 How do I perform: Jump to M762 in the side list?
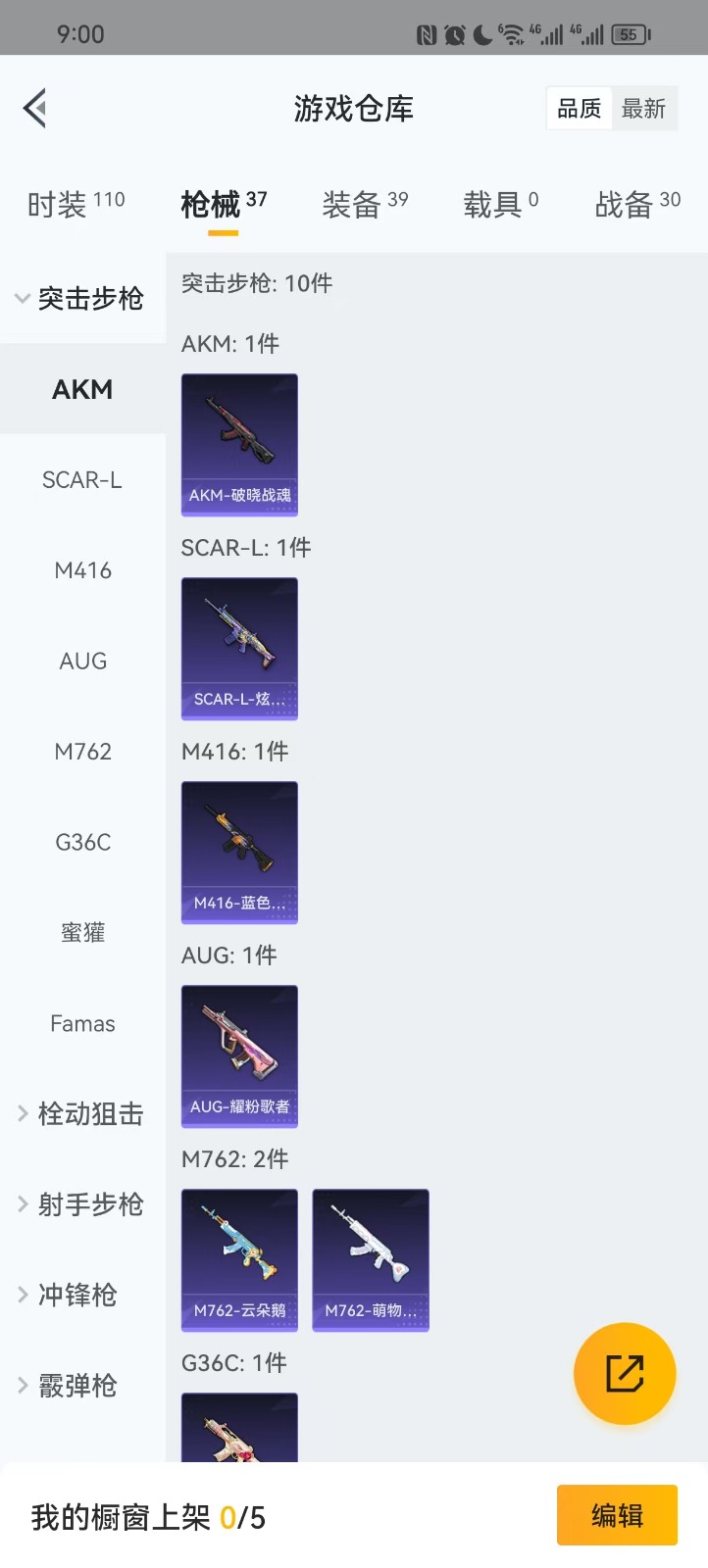pyautogui.click(x=82, y=752)
